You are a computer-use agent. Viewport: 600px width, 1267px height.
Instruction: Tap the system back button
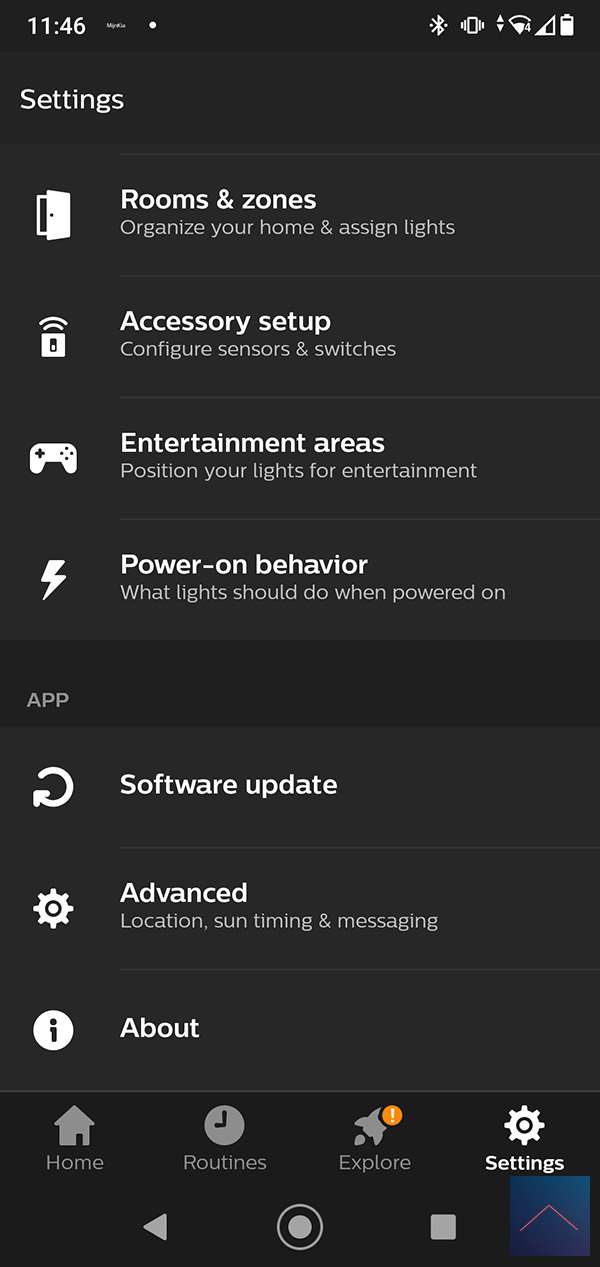point(155,1227)
